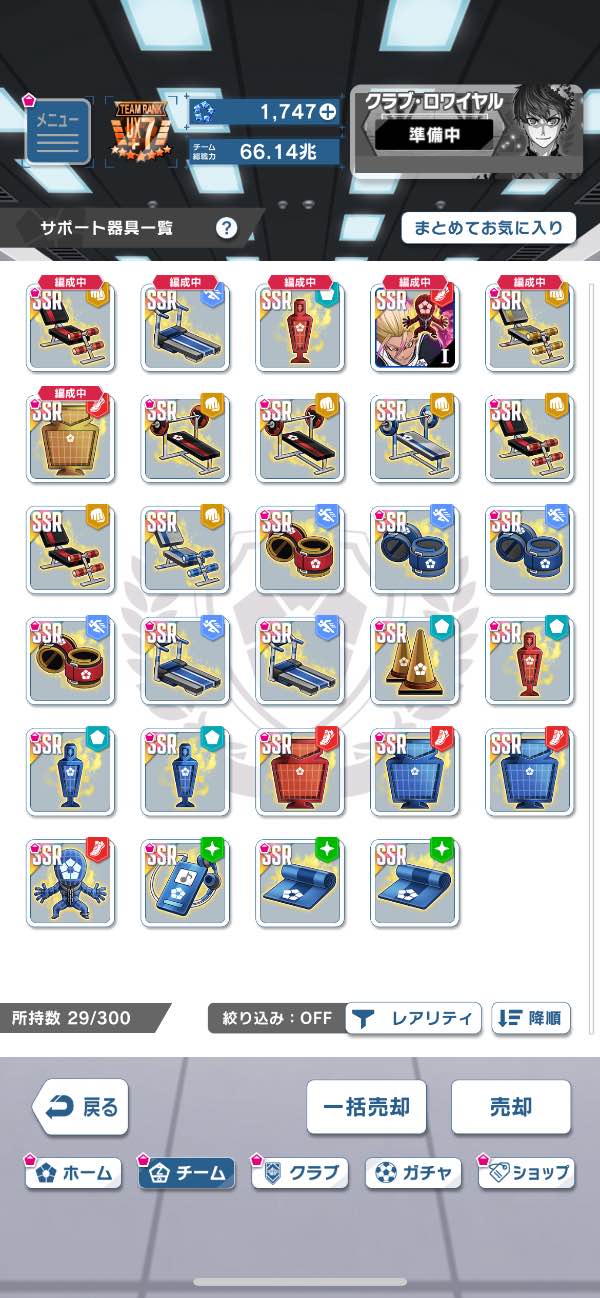Select the gold training cones item

point(414,662)
